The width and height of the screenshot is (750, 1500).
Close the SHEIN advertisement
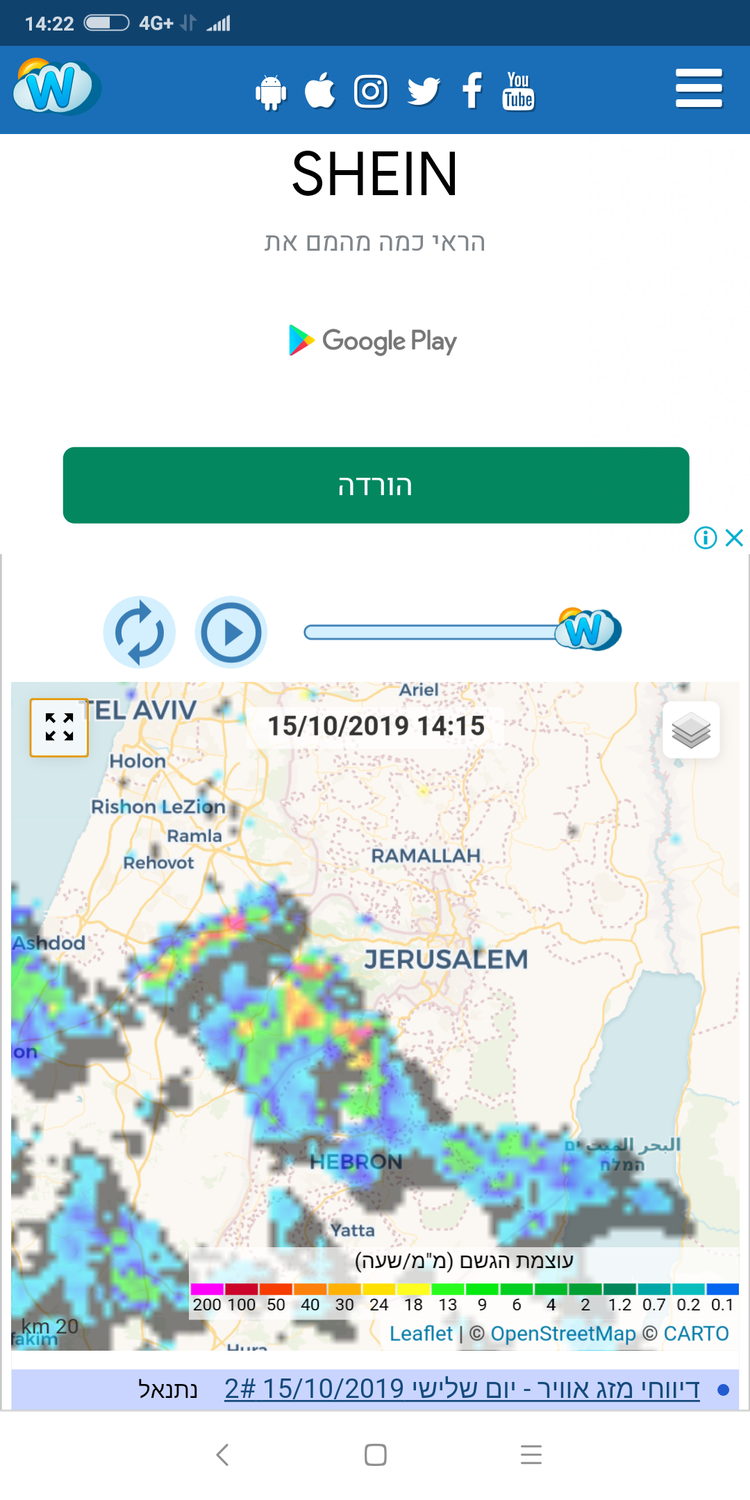tap(734, 538)
